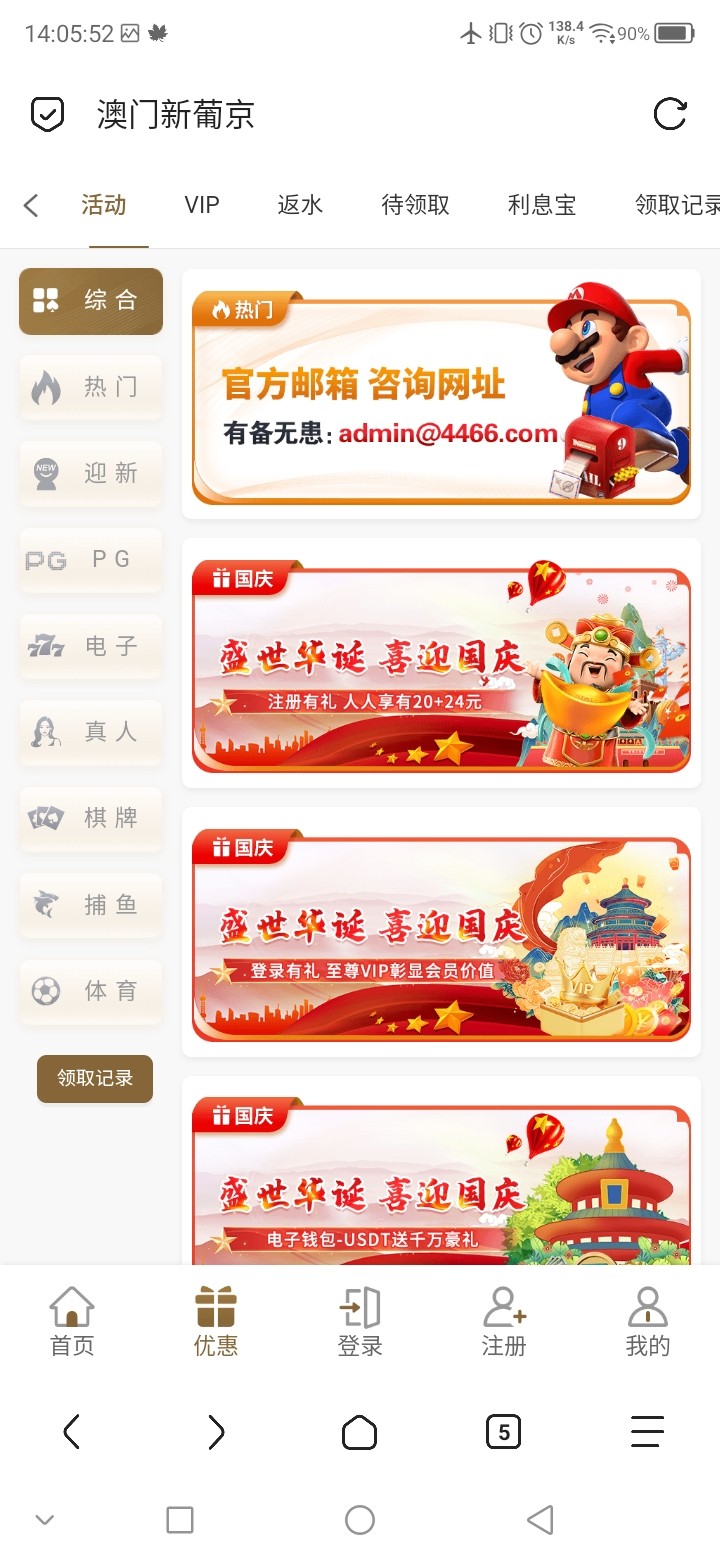Select the 迎新 category

[90, 473]
